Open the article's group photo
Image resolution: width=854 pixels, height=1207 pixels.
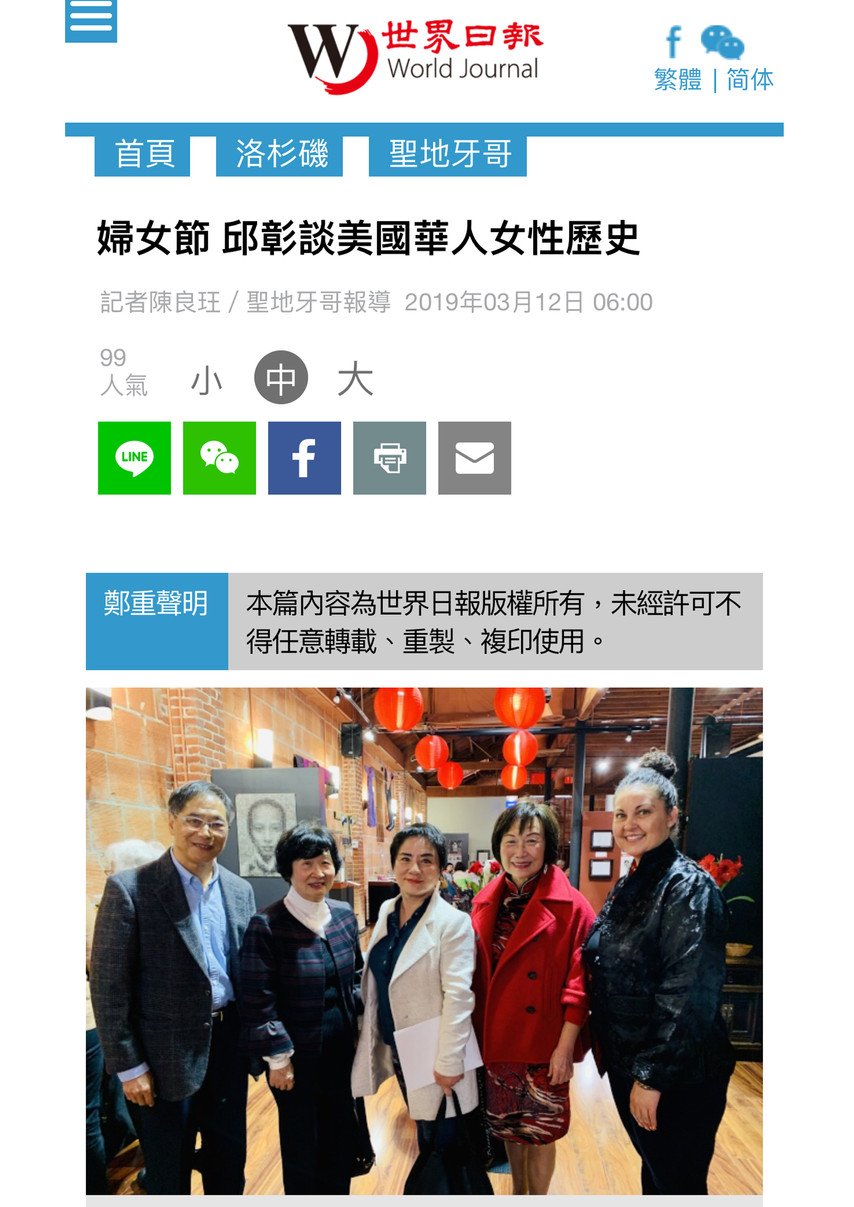424,940
